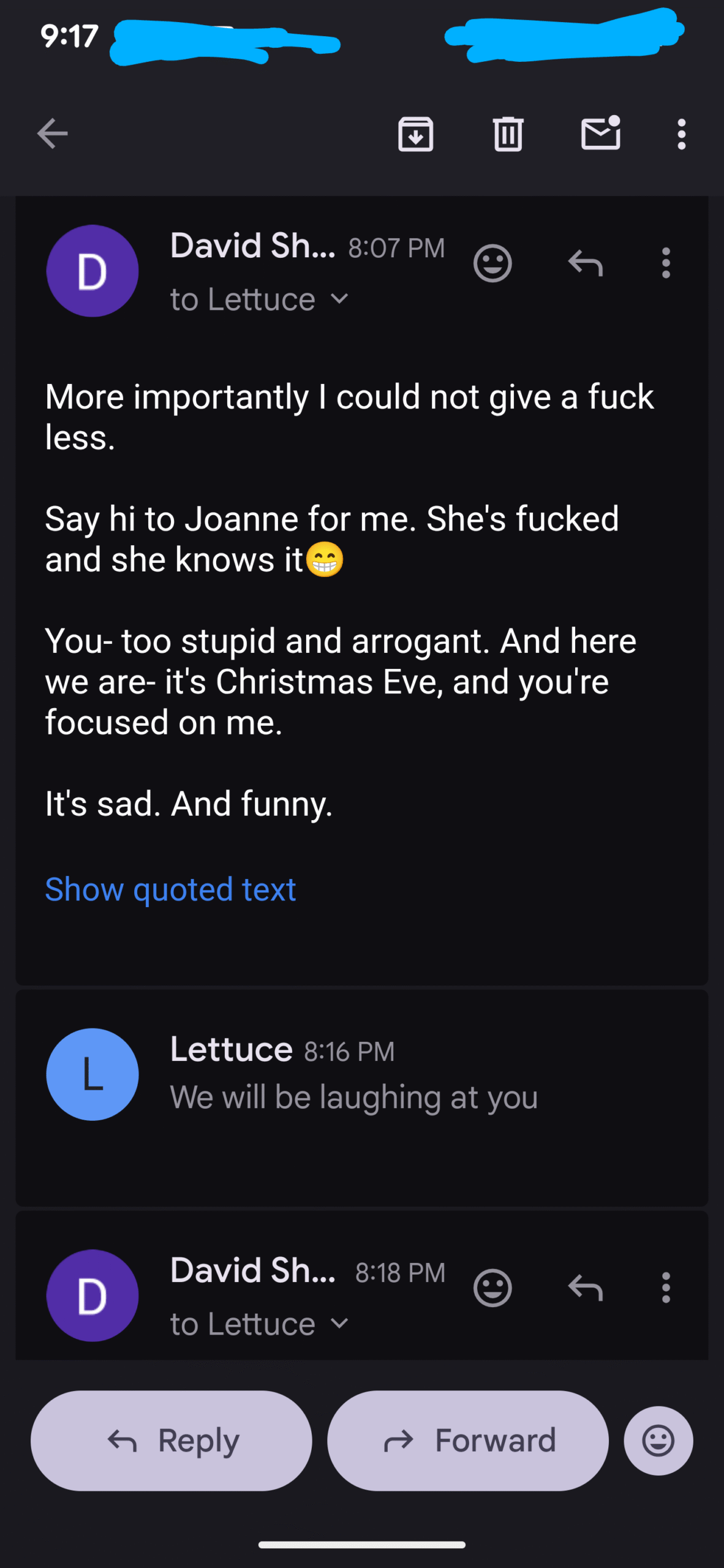The image size is (724, 1568).
Task: Open more options for 8:07 PM message
Action: (x=666, y=263)
